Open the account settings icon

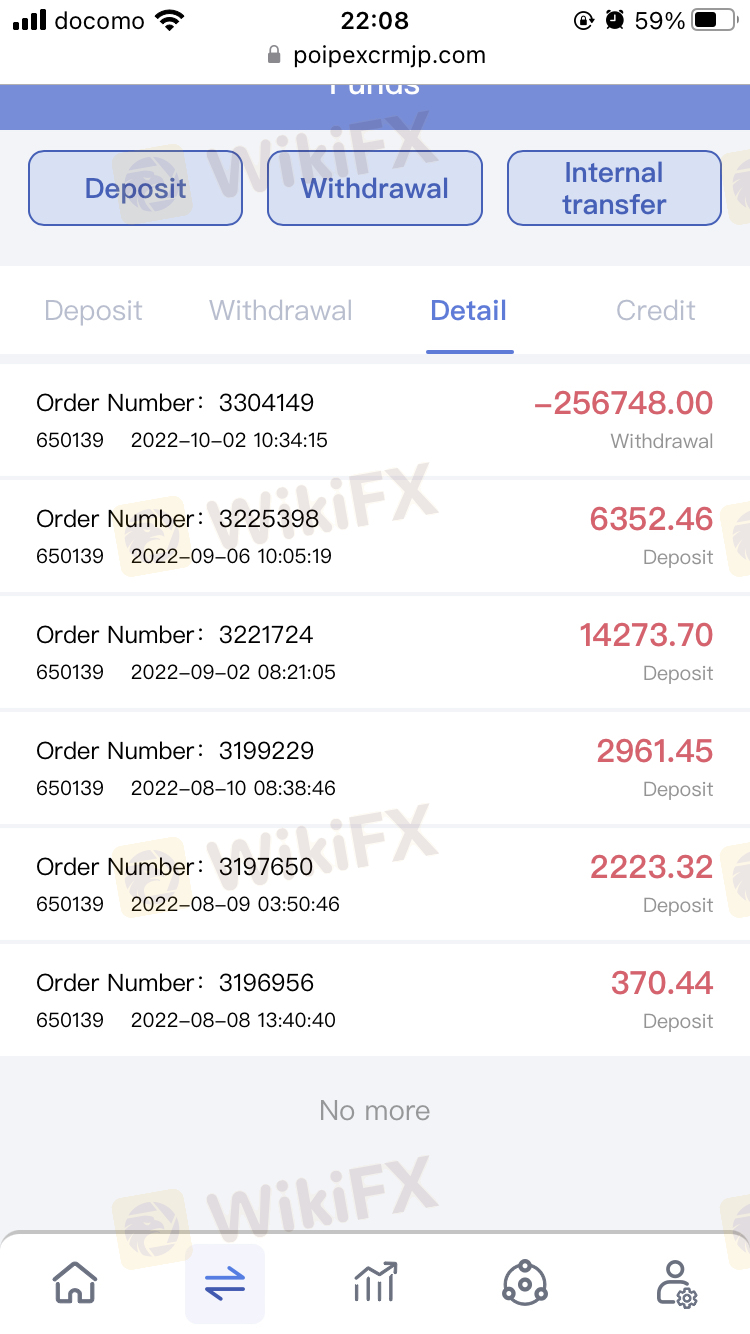pyautogui.click(x=677, y=1283)
